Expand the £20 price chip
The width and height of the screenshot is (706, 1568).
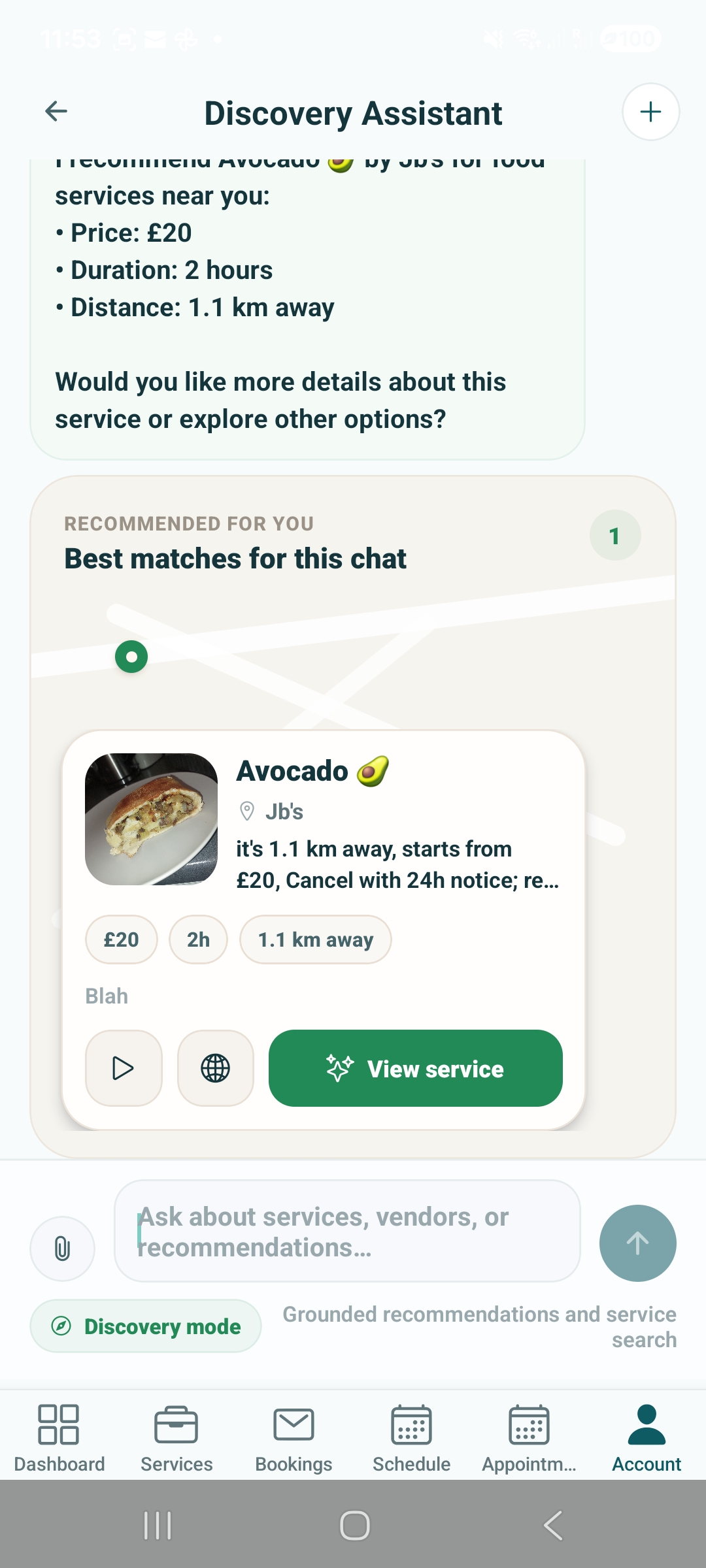point(121,939)
